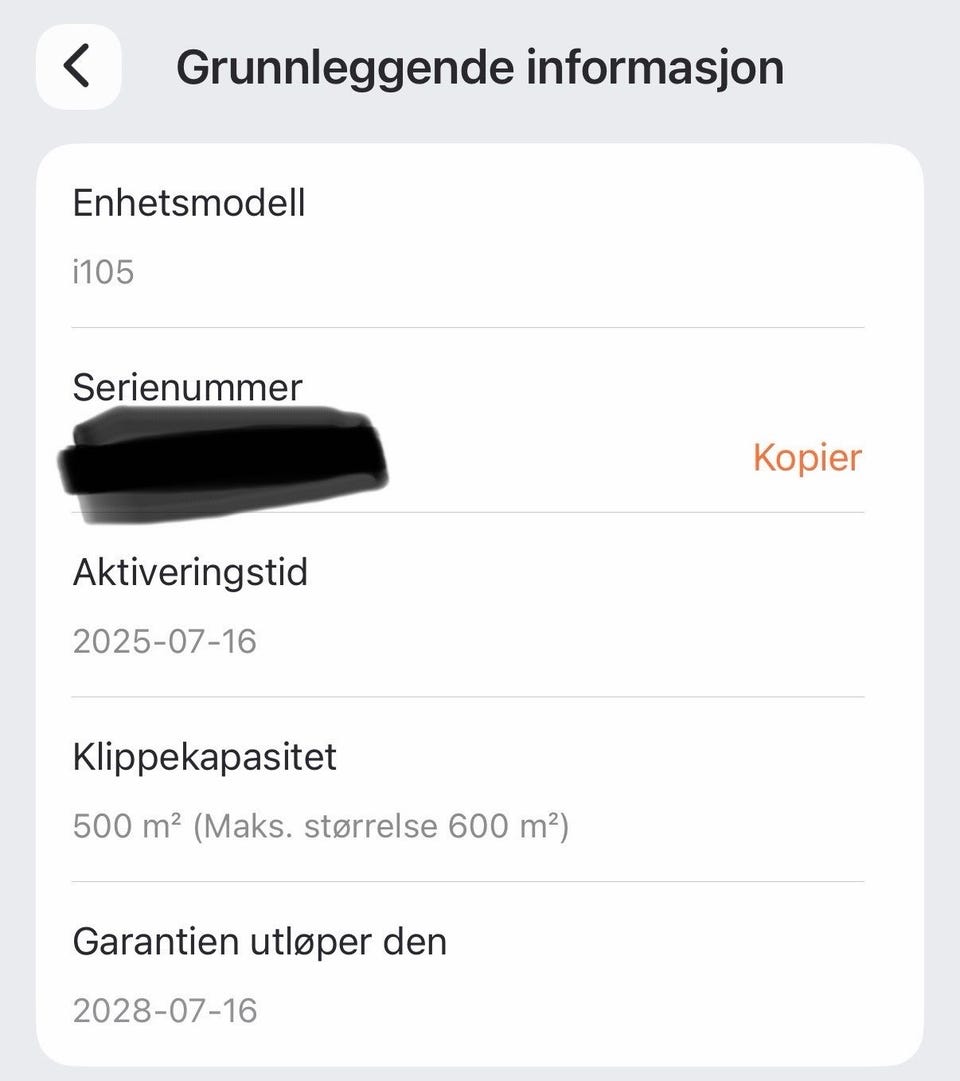
Task: Click the Kopier link to copy serial number
Action: coord(806,457)
